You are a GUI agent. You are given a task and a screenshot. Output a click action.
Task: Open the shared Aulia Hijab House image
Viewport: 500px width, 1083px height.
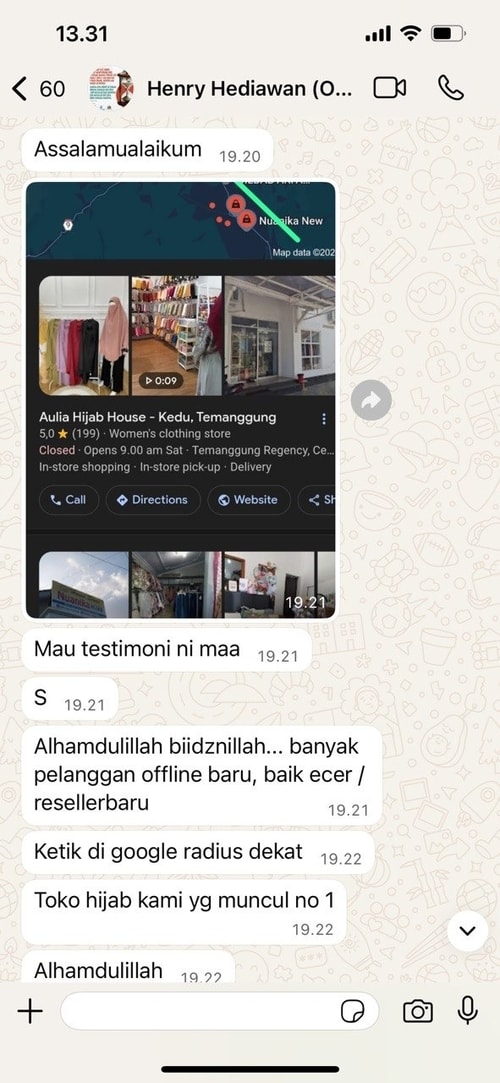tap(180, 400)
